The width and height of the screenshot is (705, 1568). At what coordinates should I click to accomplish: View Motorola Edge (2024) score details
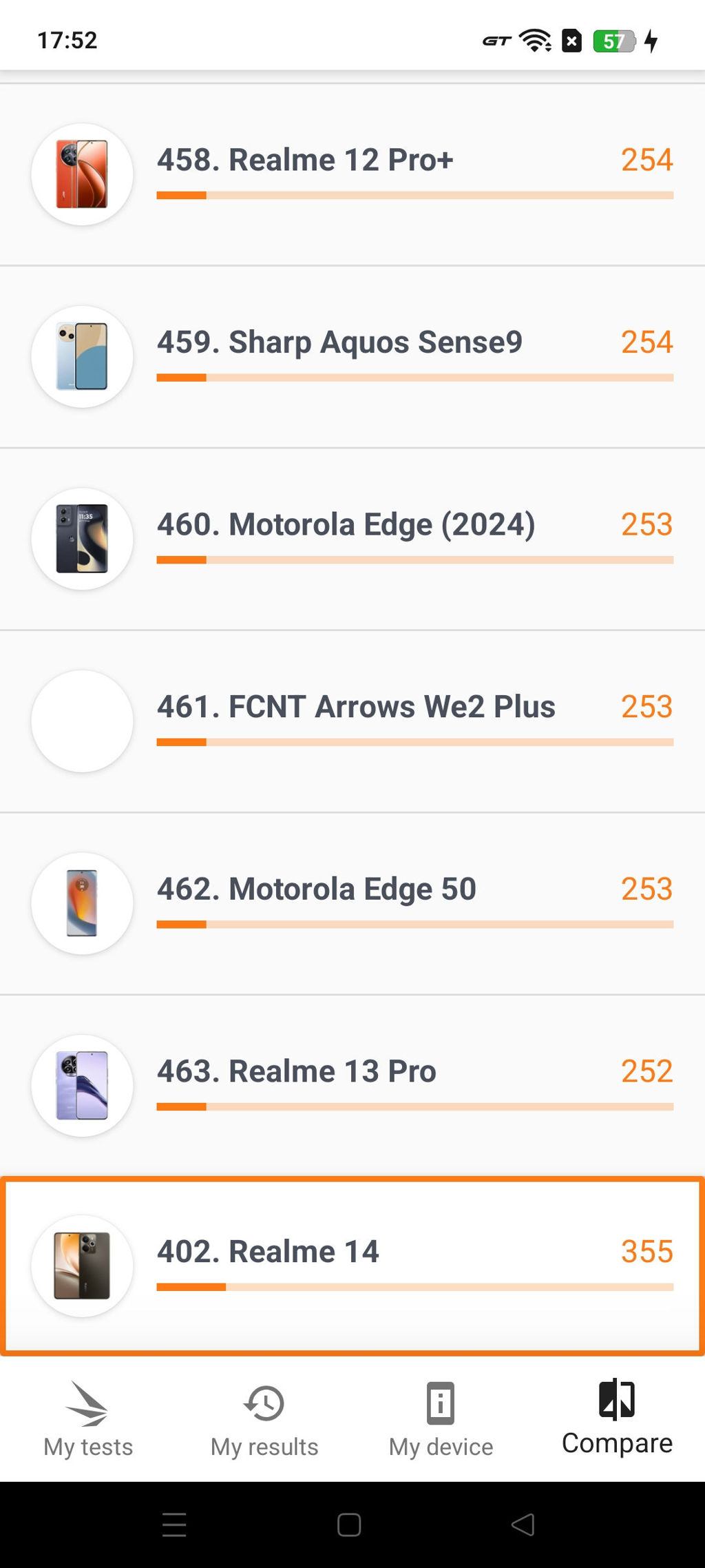tap(352, 539)
